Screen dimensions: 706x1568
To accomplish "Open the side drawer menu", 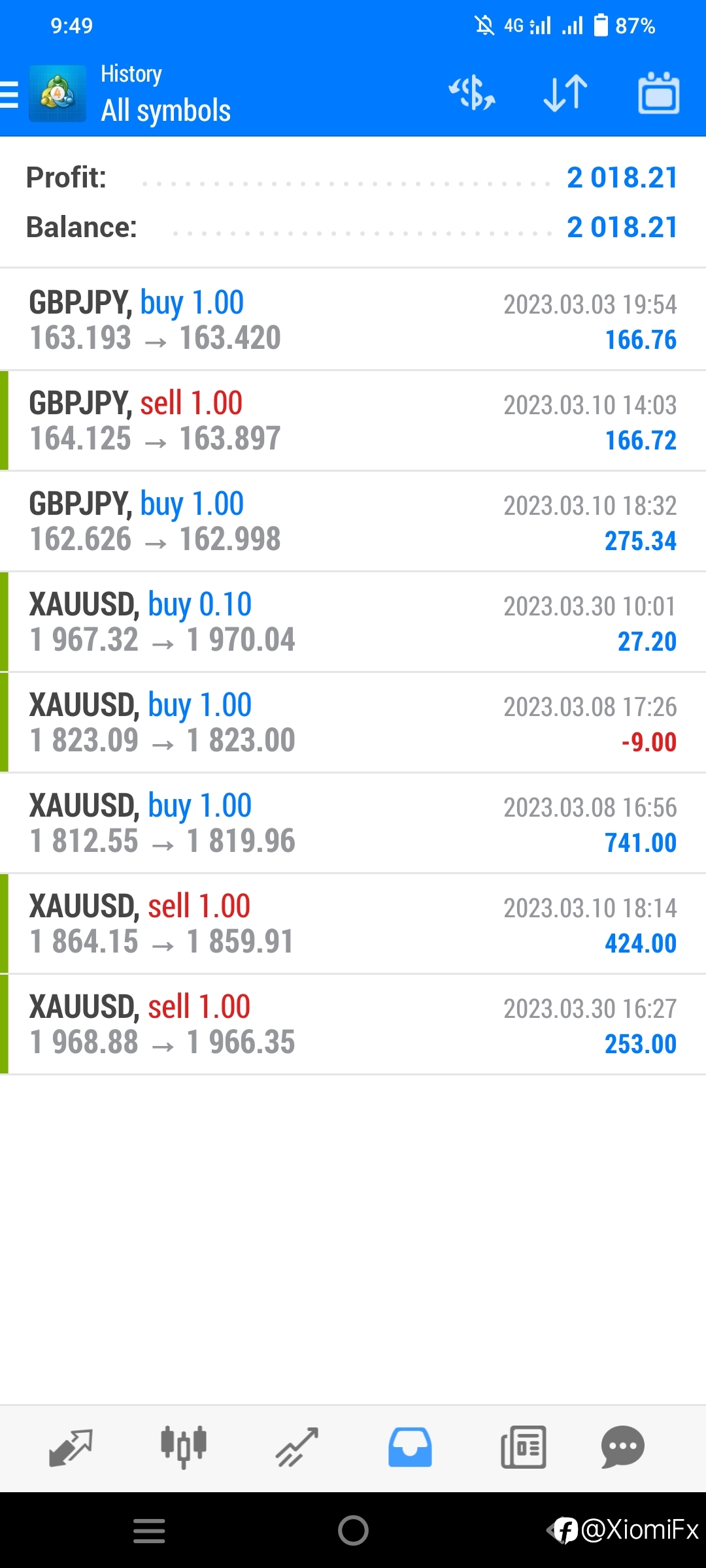I will coord(9,93).
